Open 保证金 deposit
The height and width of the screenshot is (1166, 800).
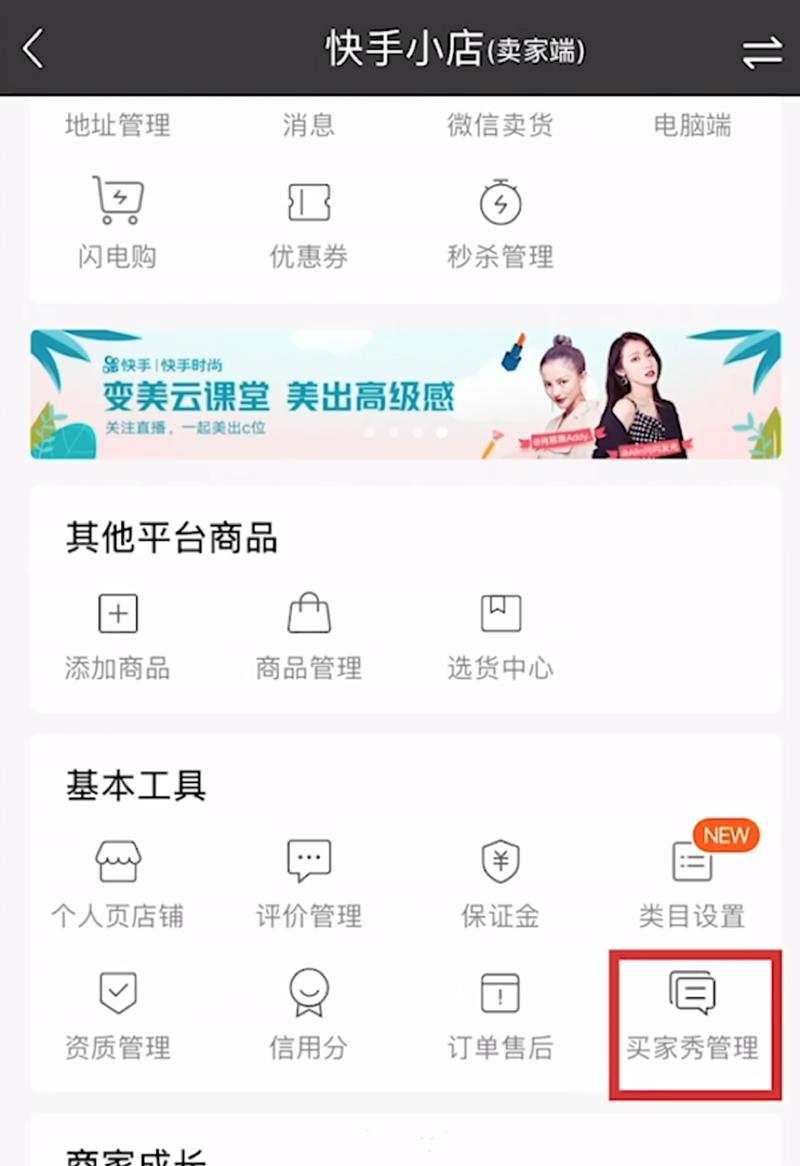pyautogui.click(x=500, y=882)
